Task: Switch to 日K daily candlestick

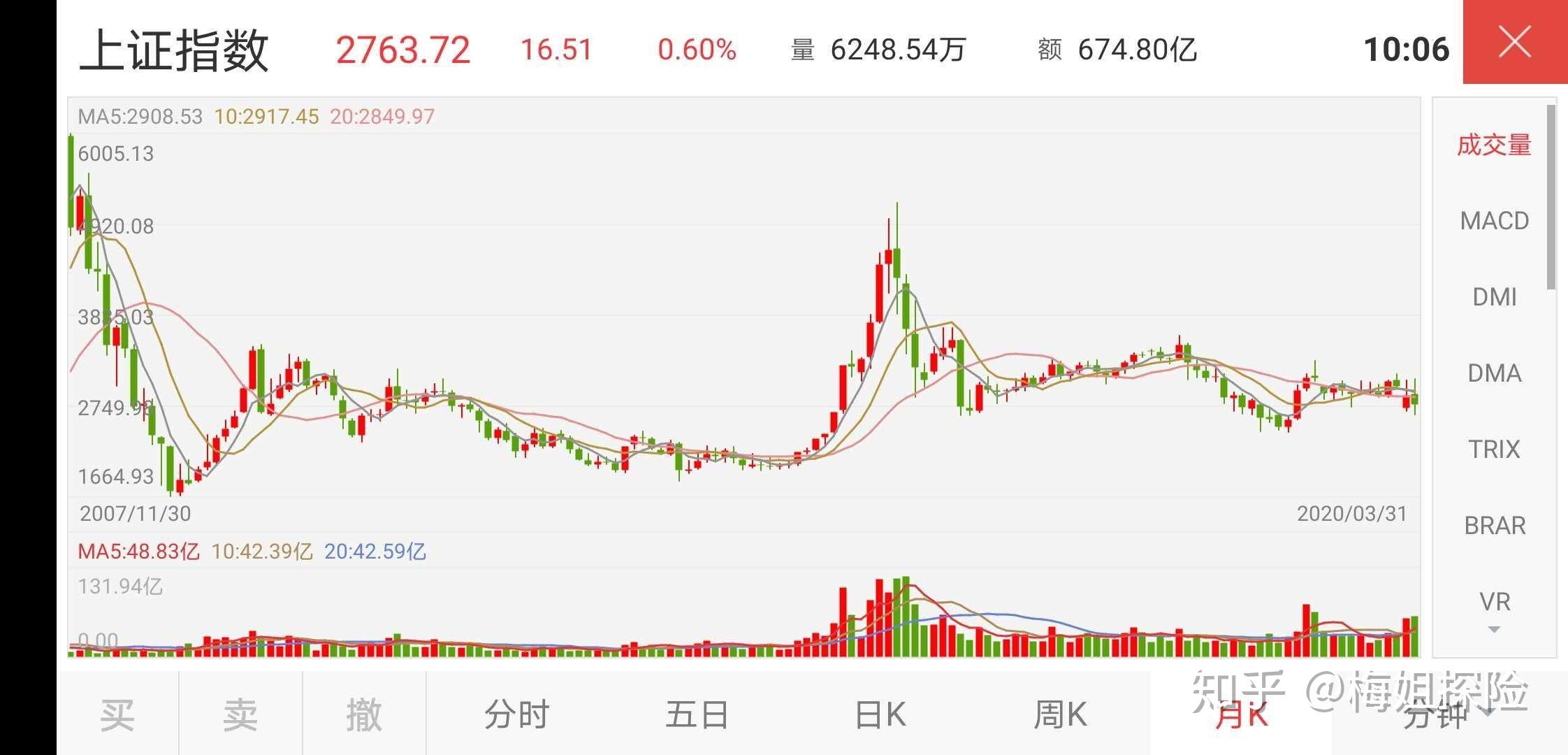Action: tap(879, 714)
